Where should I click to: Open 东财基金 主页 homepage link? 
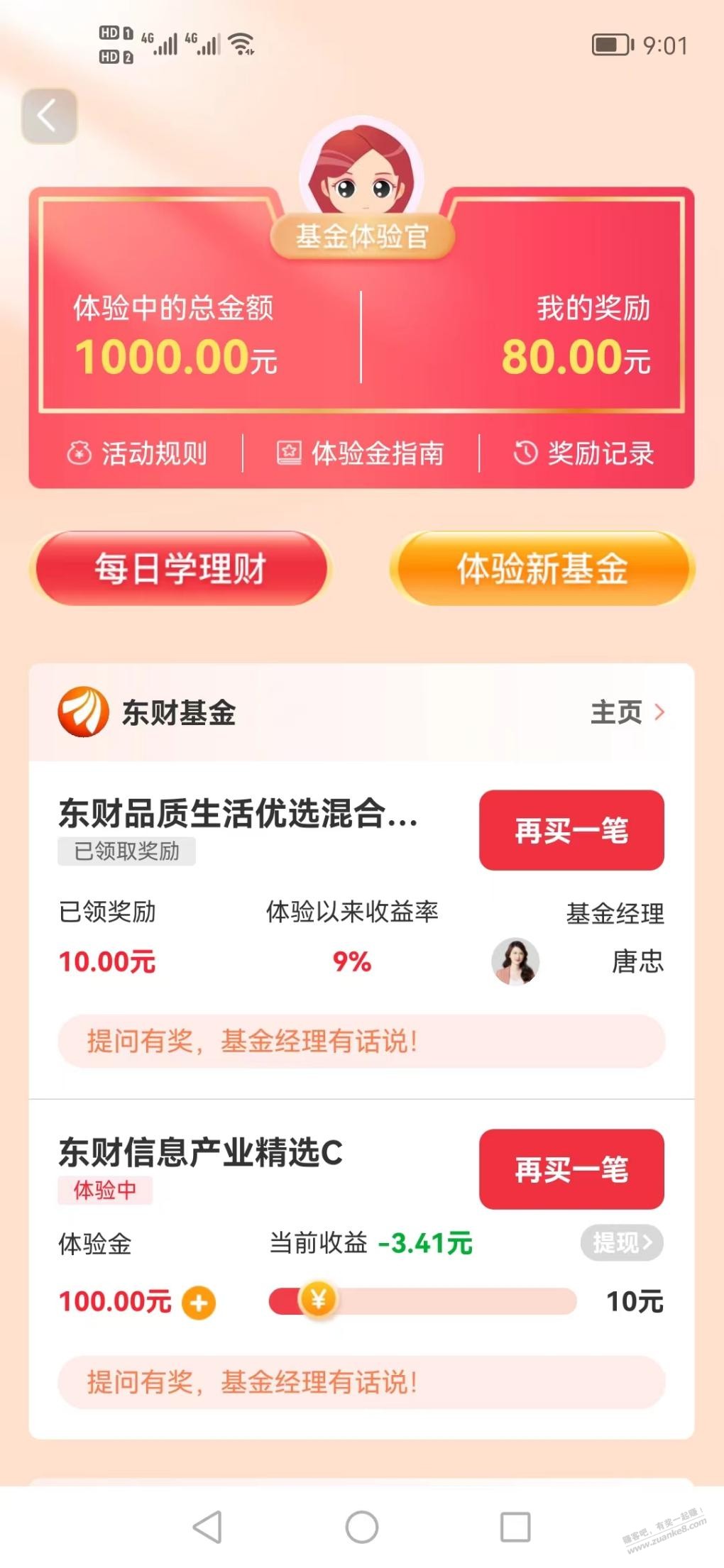(627, 712)
